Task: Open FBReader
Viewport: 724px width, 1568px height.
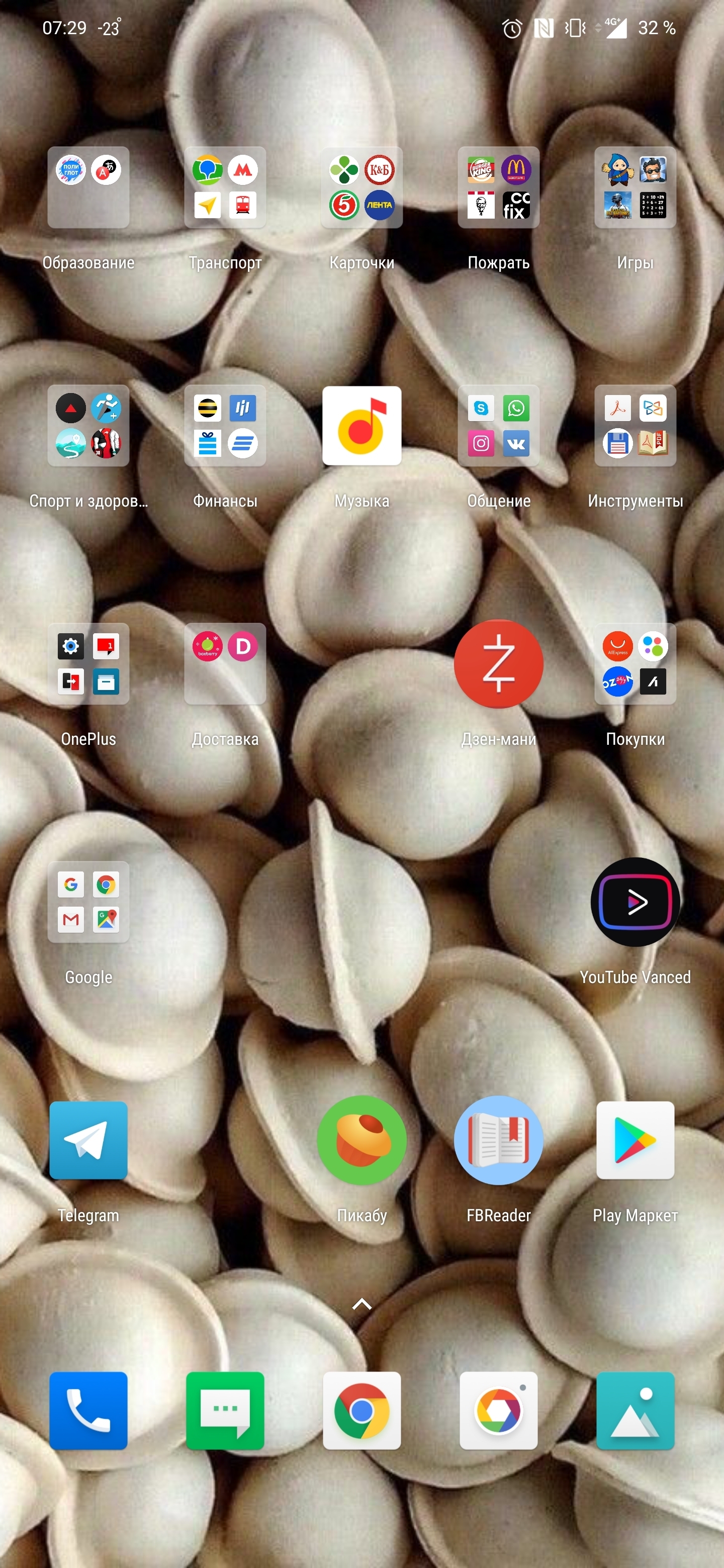Action: [498, 1139]
